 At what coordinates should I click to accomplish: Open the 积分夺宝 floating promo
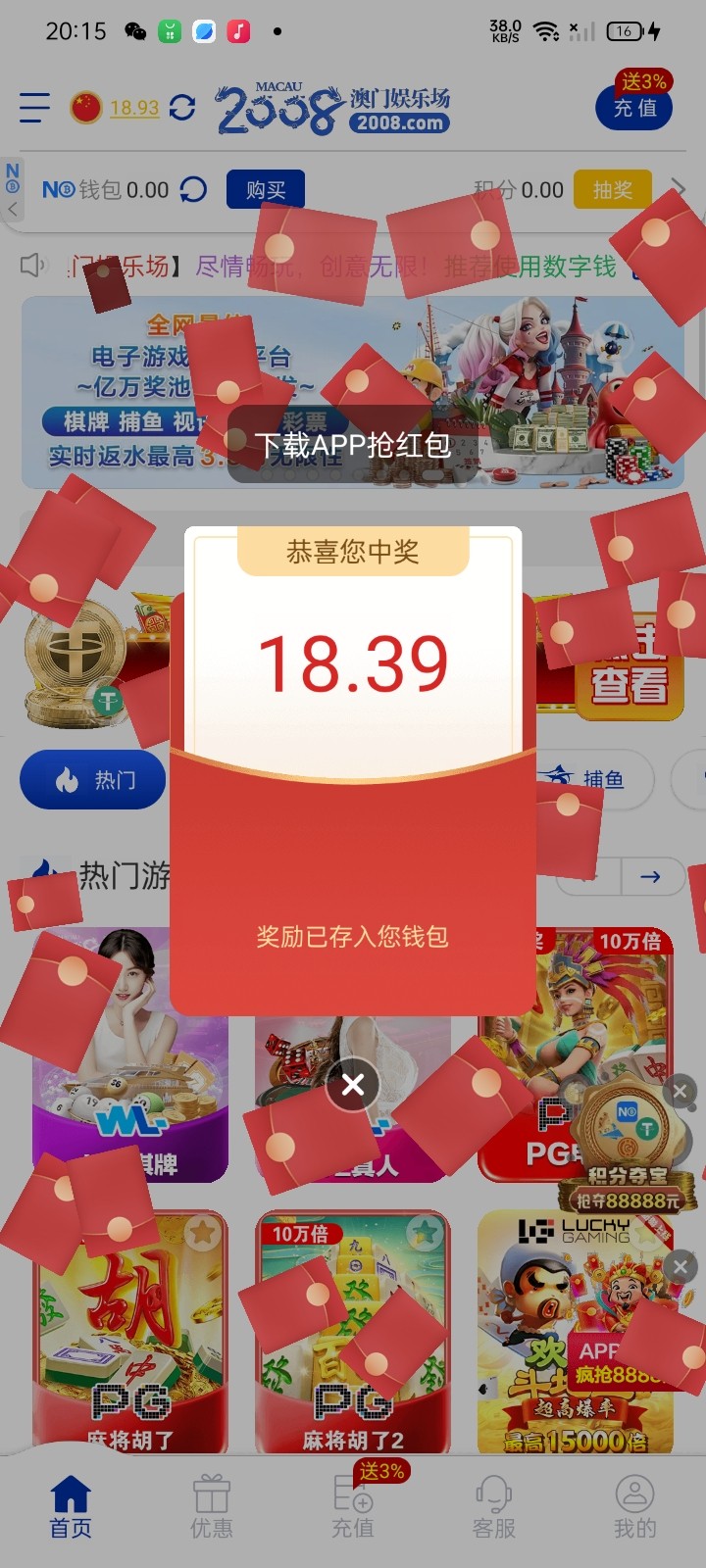point(628,1147)
